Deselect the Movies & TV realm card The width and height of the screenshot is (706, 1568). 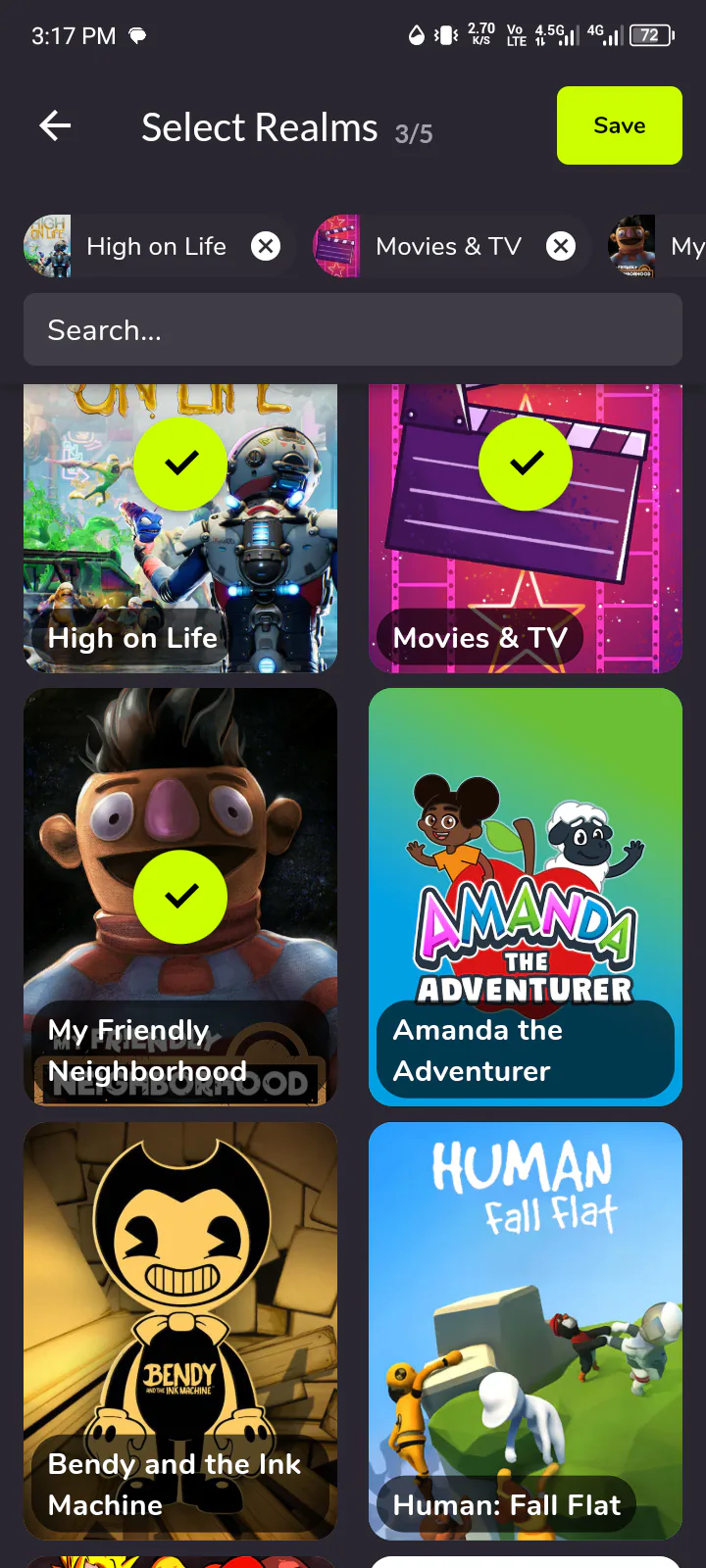(x=526, y=529)
